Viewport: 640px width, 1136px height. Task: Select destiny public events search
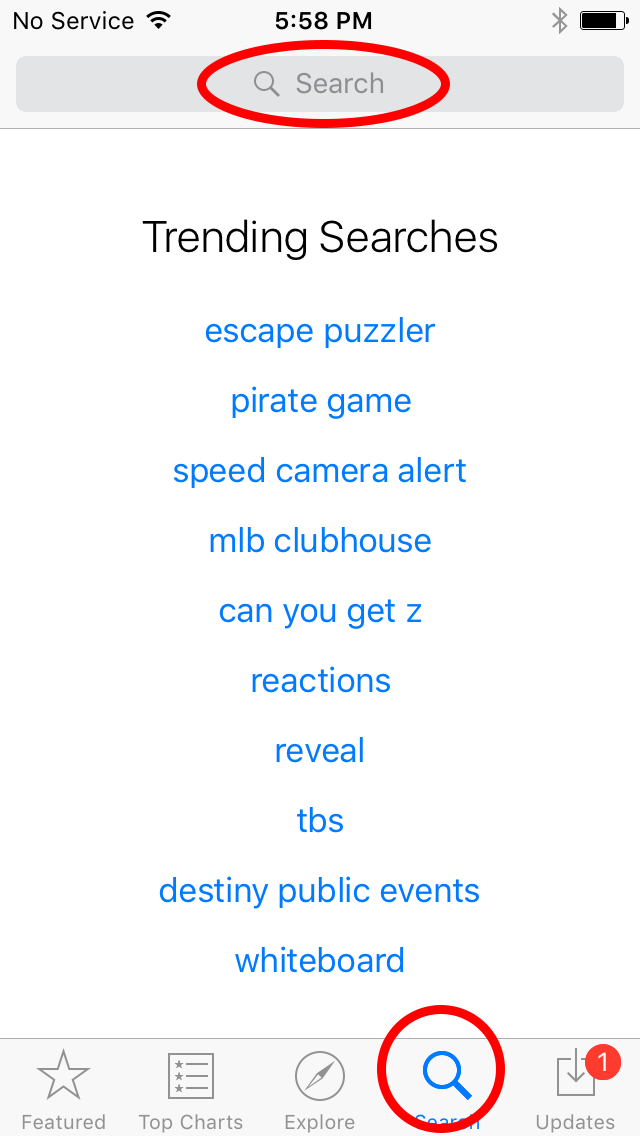[x=320, y=891]
